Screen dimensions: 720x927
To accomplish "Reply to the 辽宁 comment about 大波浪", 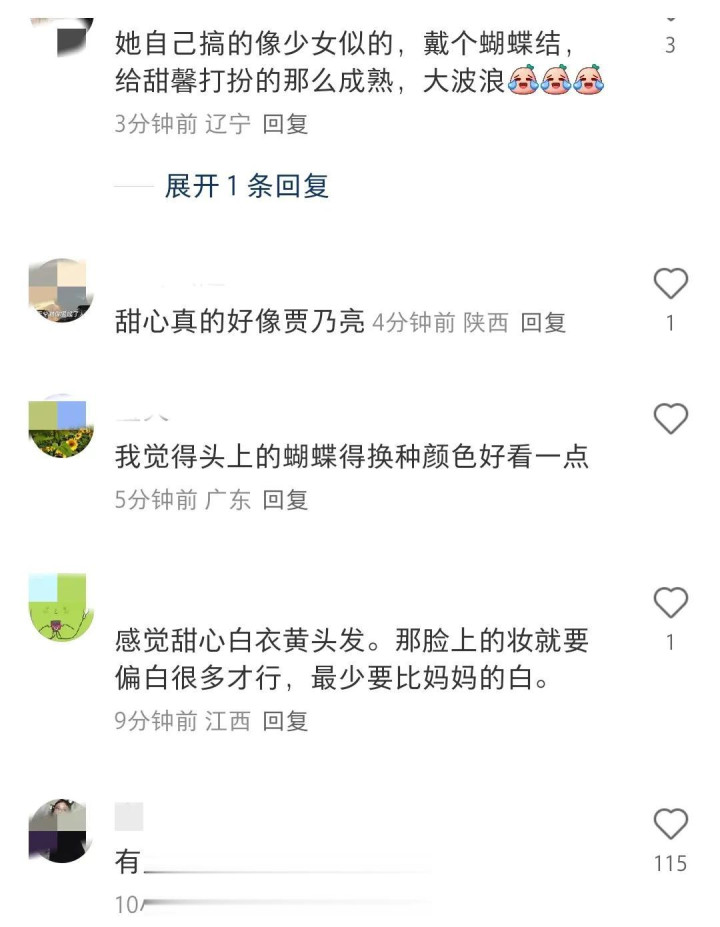I will click(x=285, y=124).
